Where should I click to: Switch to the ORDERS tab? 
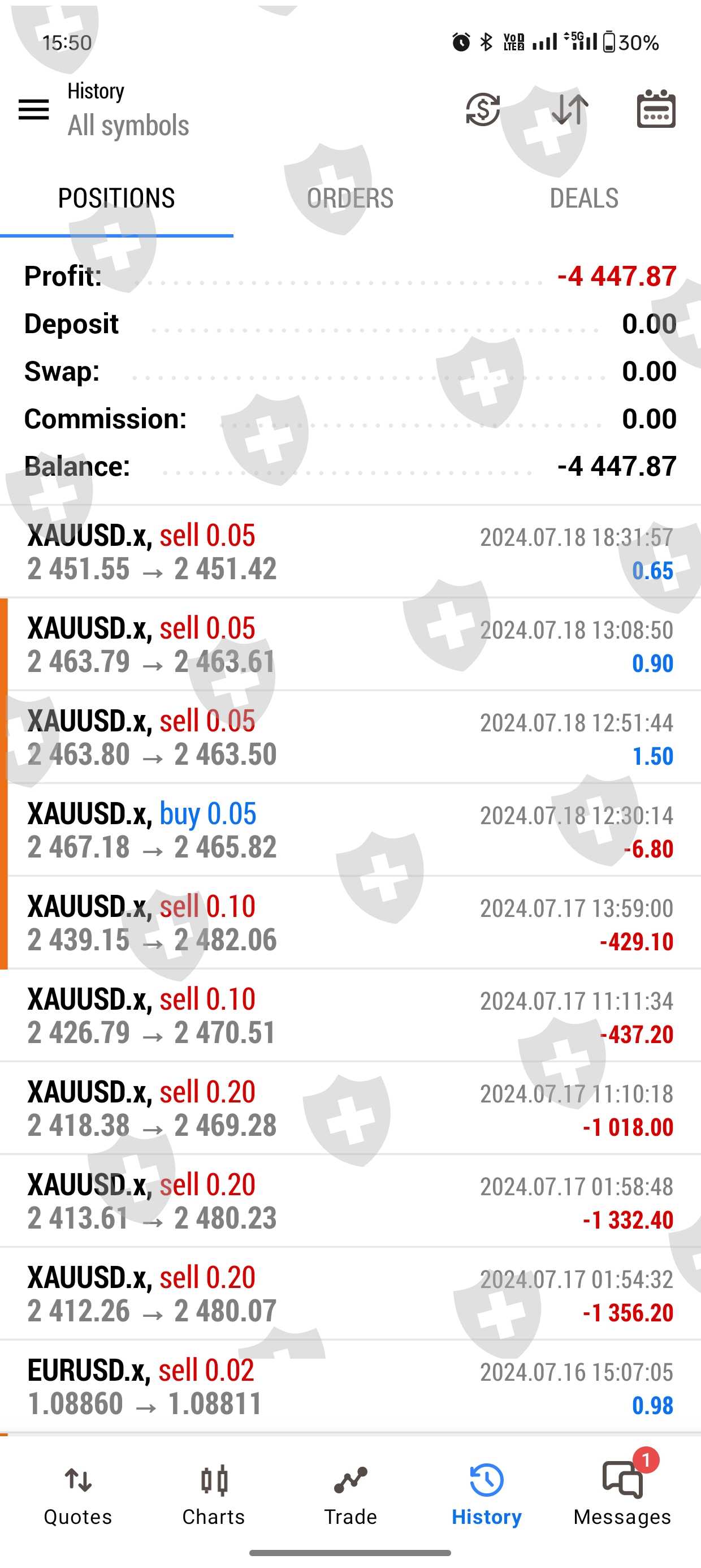pyautogui.click(x=350, y=199)
